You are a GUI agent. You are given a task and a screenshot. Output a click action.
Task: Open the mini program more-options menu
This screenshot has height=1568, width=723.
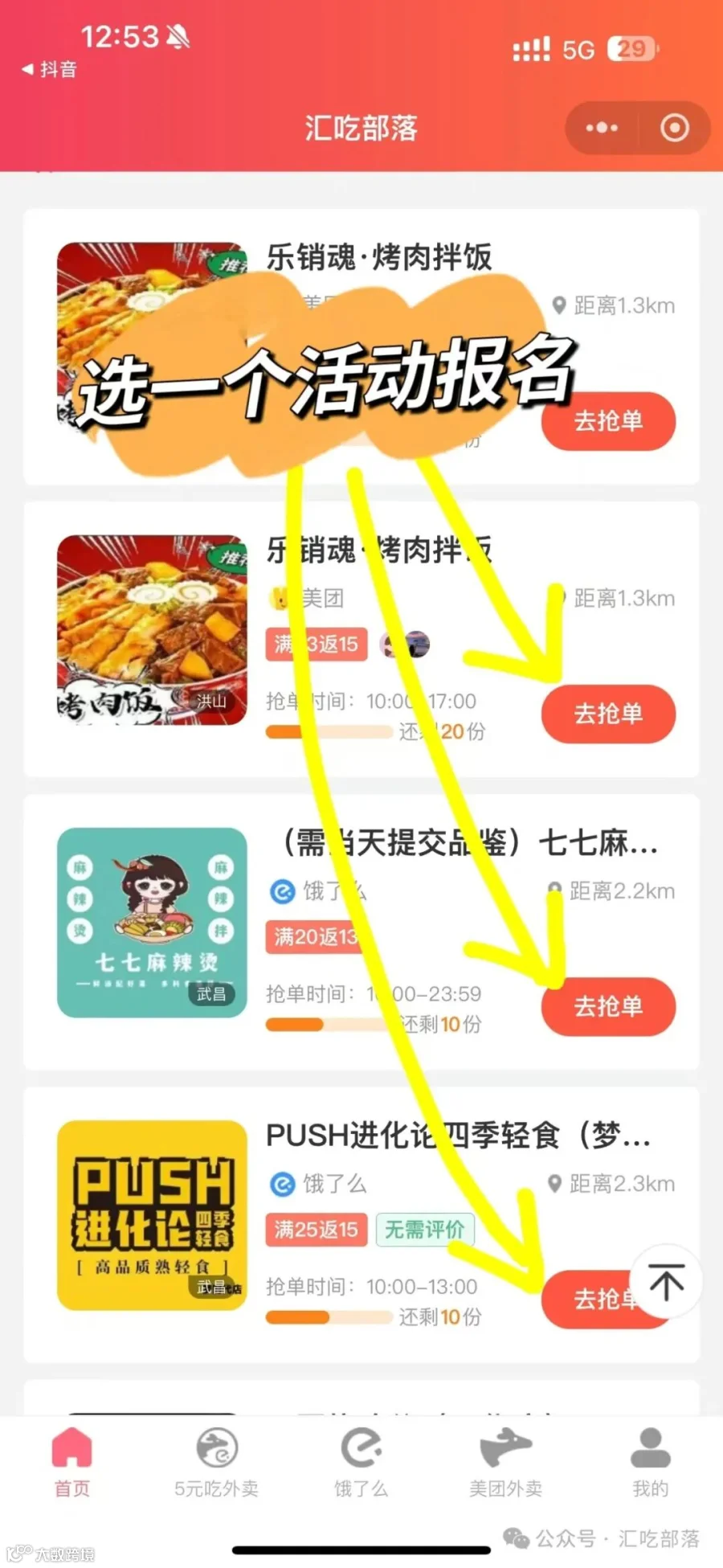tap(602, 128)
